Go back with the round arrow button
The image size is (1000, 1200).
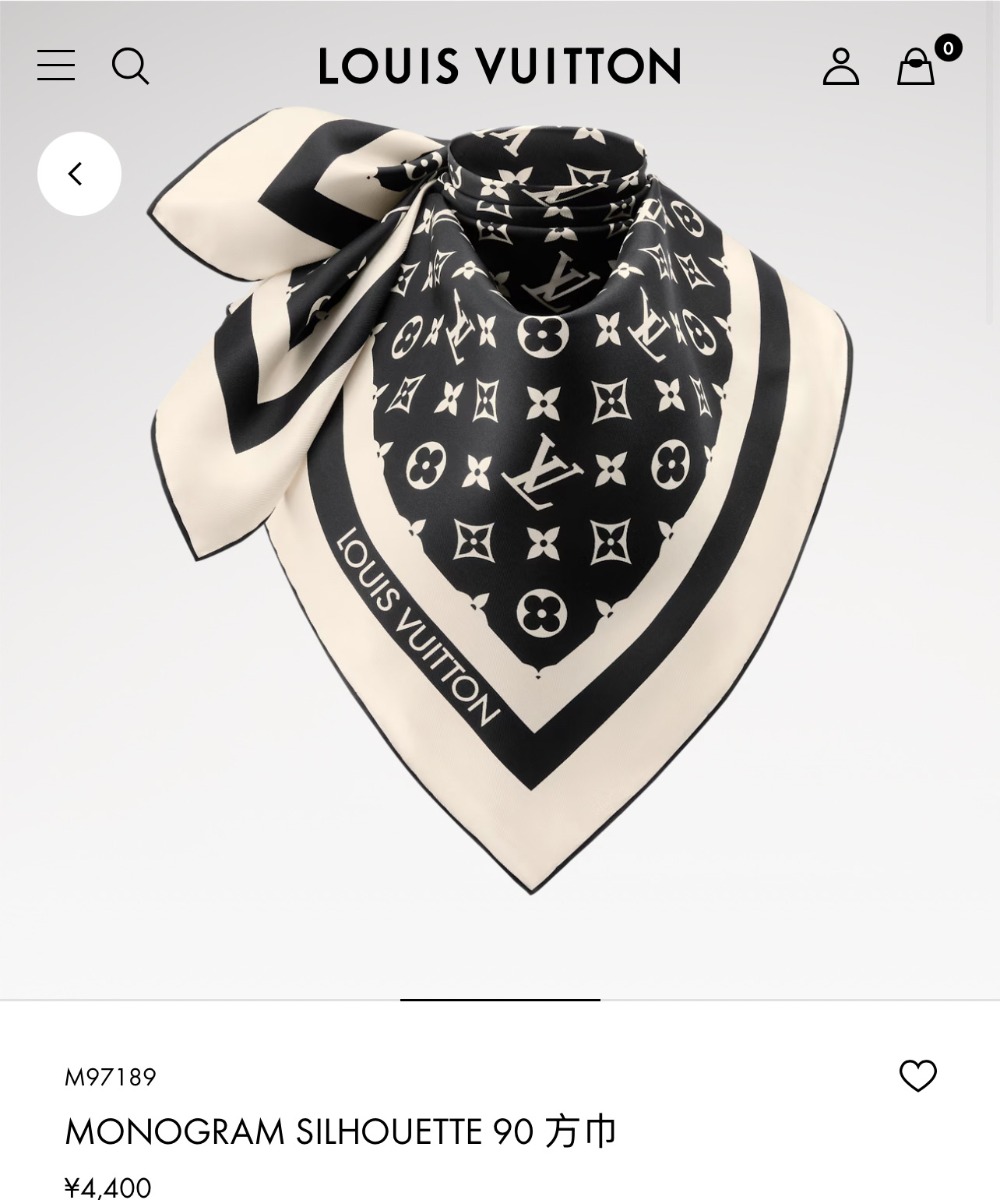click(x=79, y=174)
